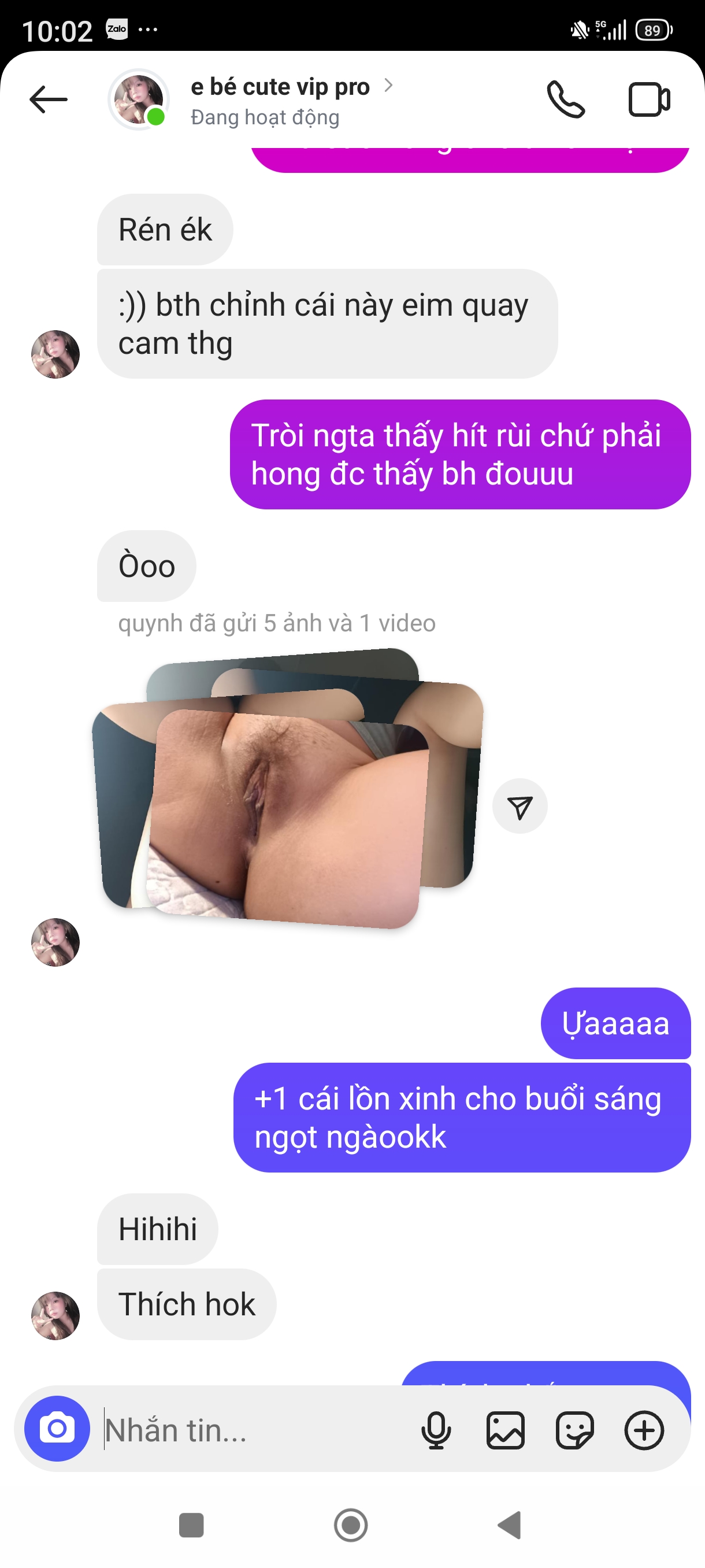Open more options with the plus icon

[644, 1430]
